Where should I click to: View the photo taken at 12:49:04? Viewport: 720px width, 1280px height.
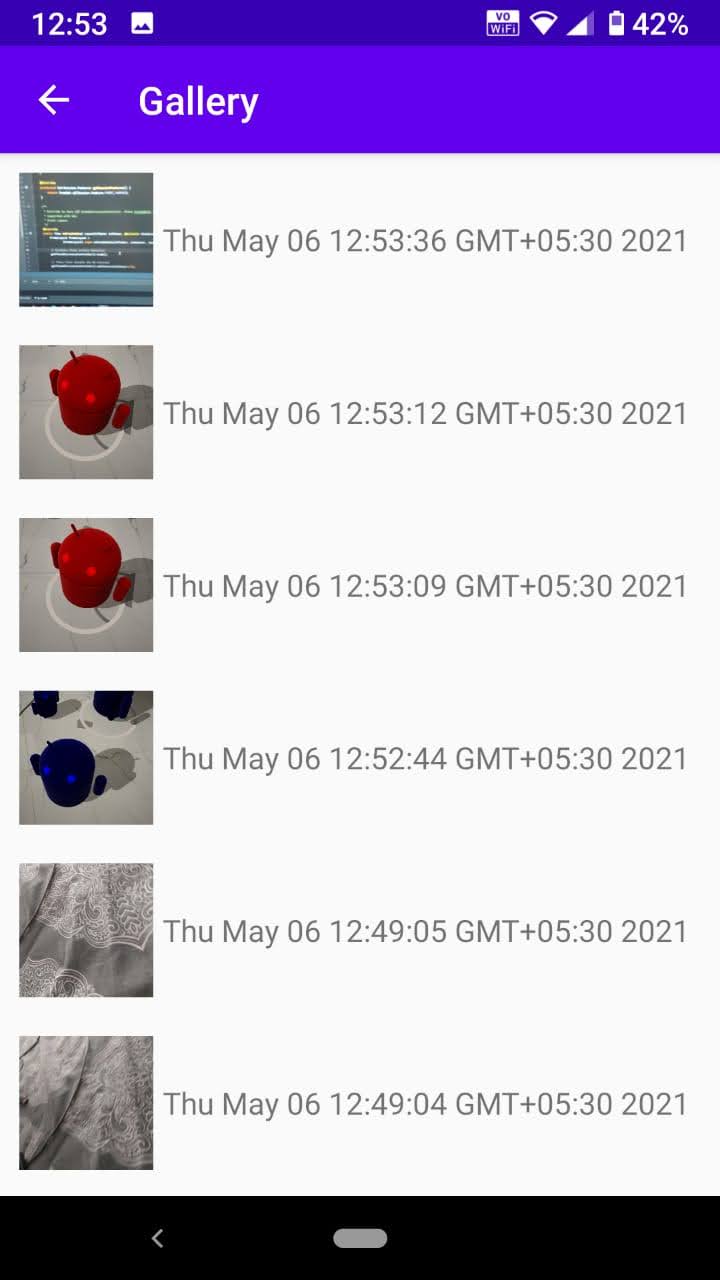86,1103
